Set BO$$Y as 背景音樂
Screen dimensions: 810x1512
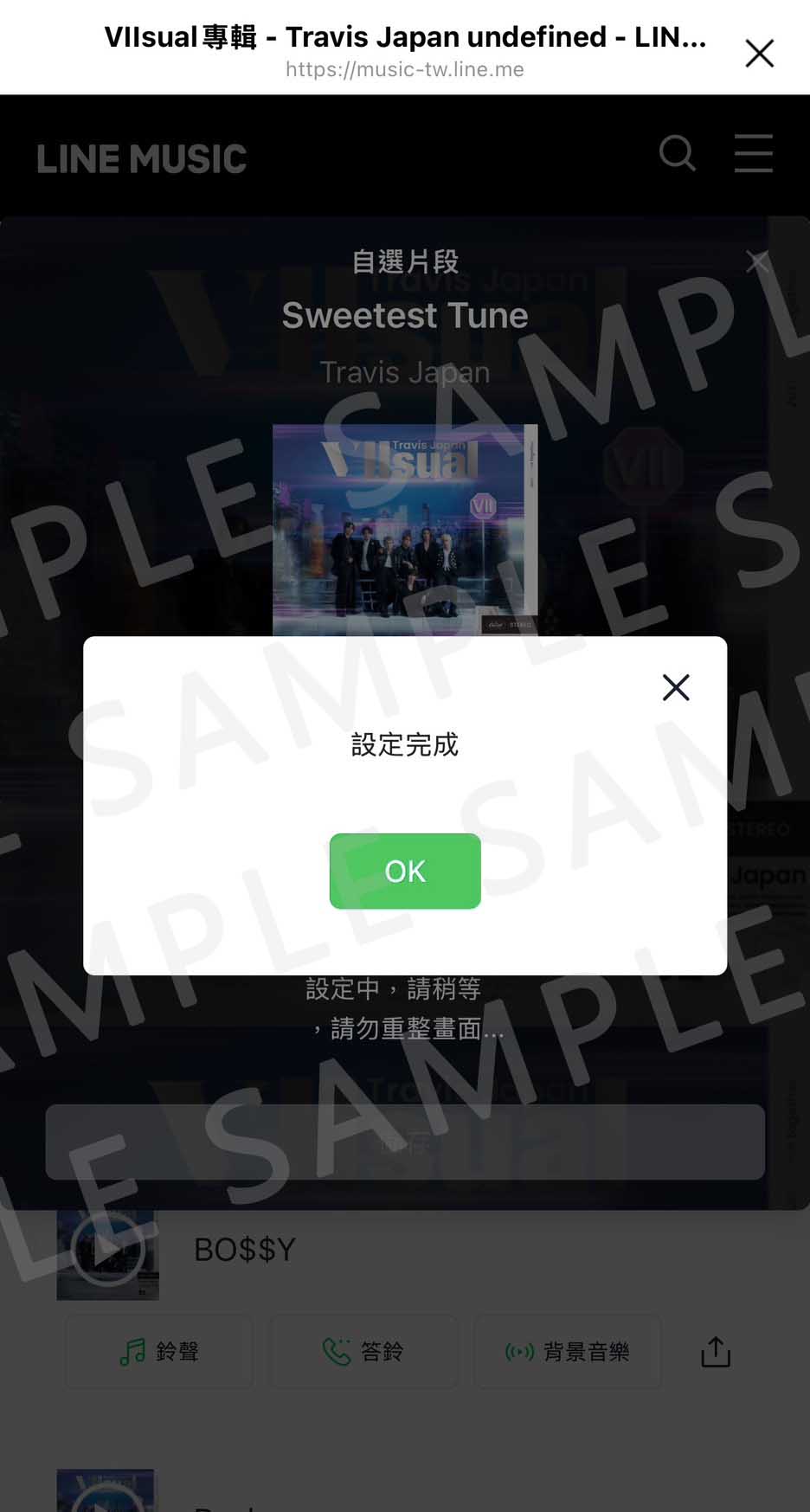click(x=567, y=1351)
